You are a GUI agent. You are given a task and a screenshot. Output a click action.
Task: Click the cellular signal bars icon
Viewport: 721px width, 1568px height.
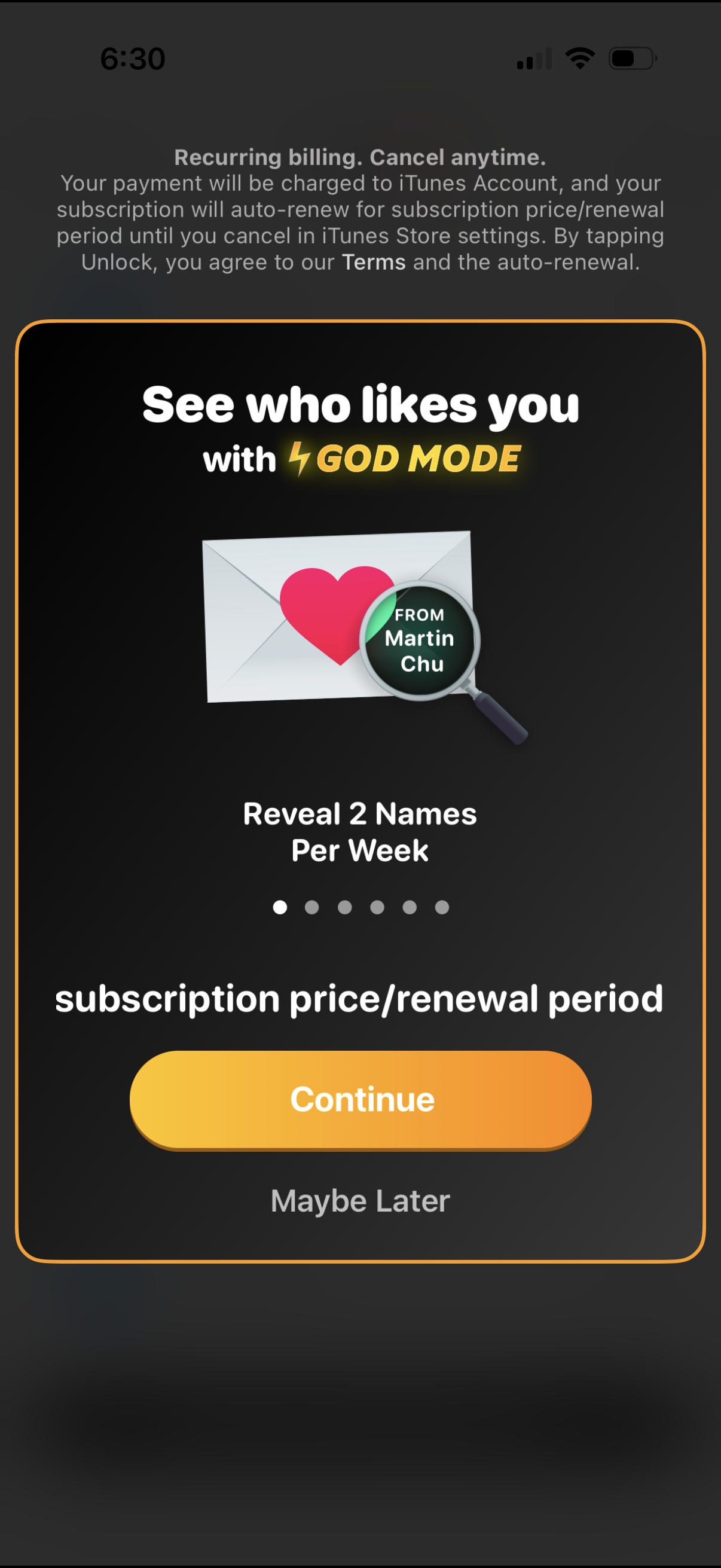(x=536, y=58)
